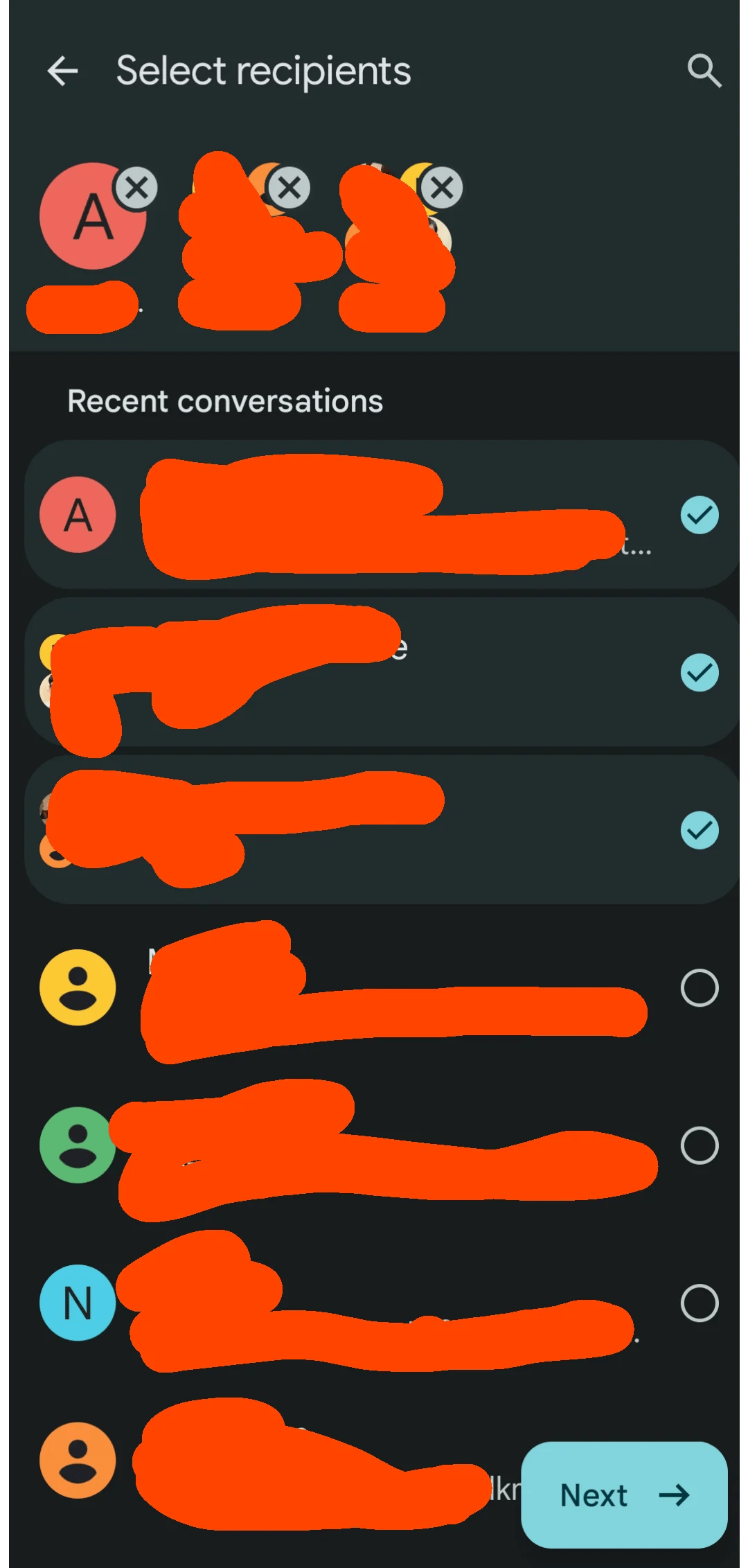Image resolution: width=748 pixels, height=1568 pixels.
Task: Go back from Select recipients
Action: pyautogui.click(x=62, y=71)
